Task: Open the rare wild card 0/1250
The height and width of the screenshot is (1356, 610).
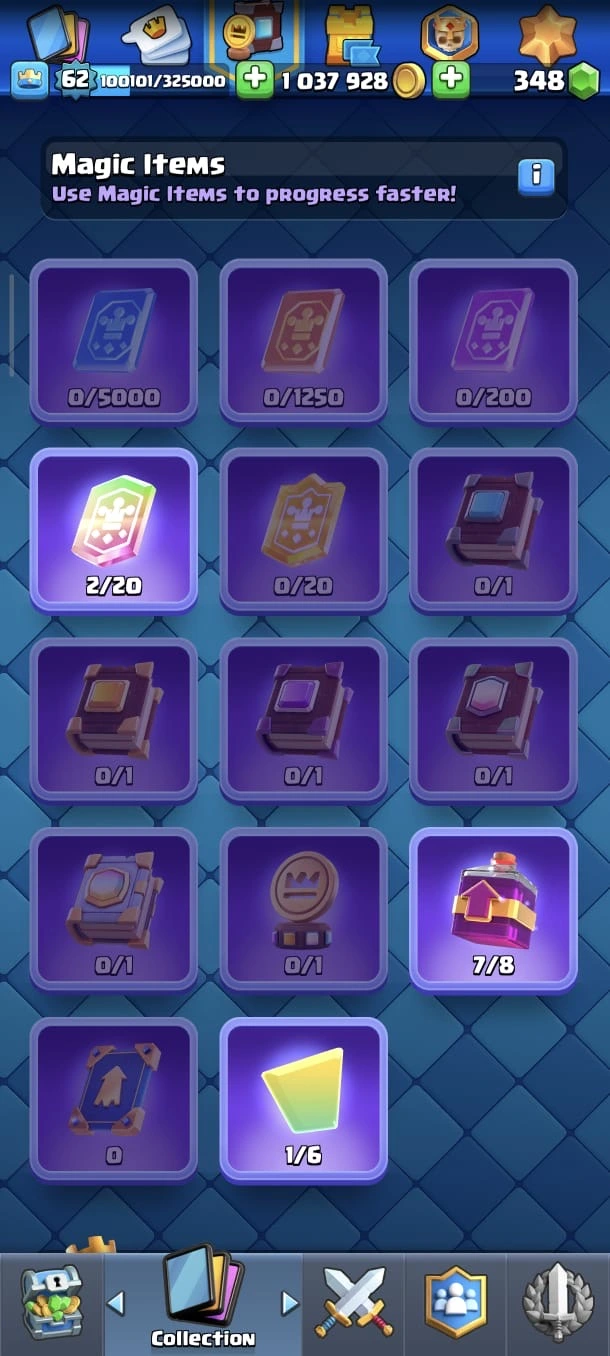Action: (x=303, y=340)
